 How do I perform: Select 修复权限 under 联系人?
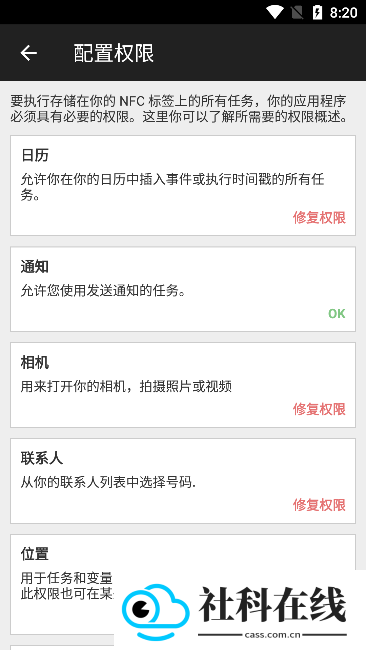pos(319,504)
